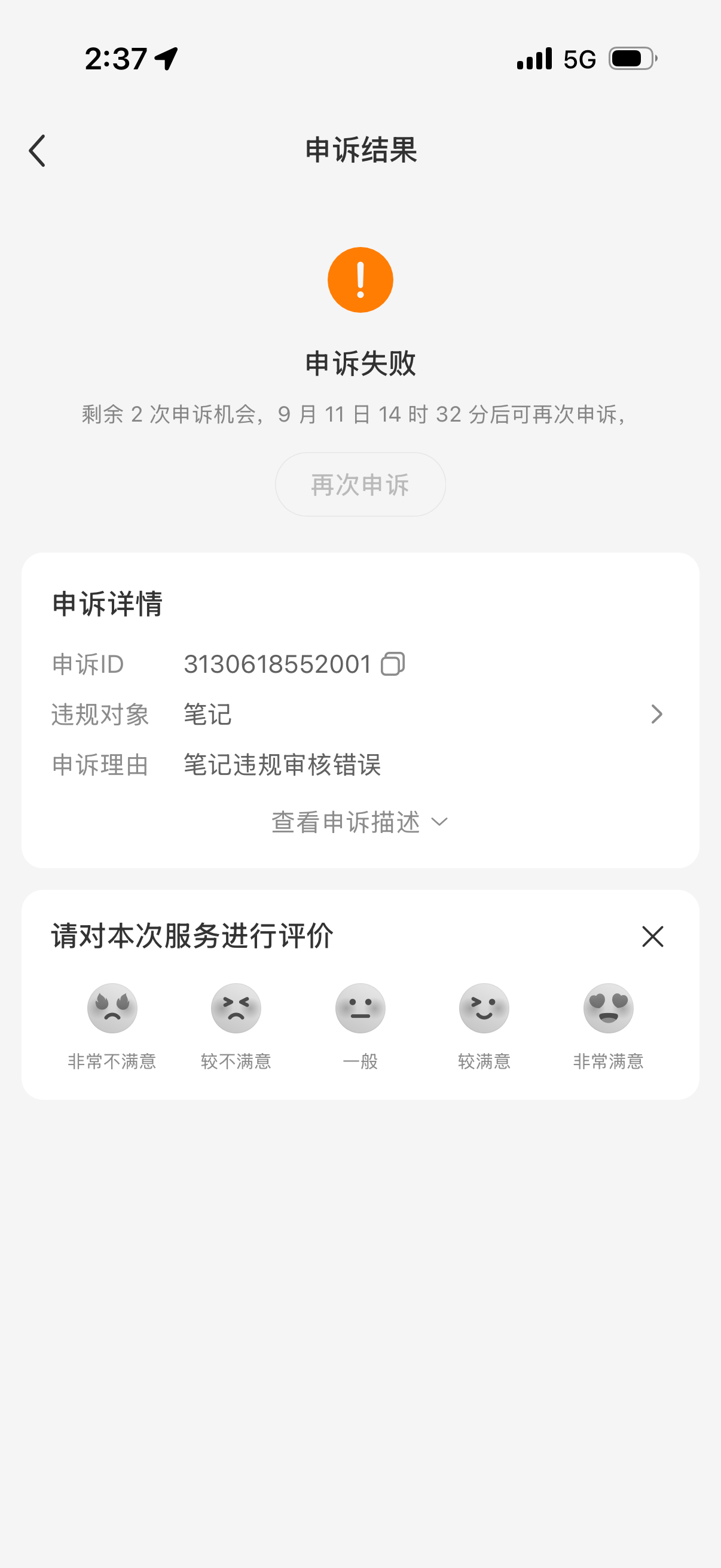721x1568 pixels.
Task: Expand 查看申诉描述
Action: point(360,822)
